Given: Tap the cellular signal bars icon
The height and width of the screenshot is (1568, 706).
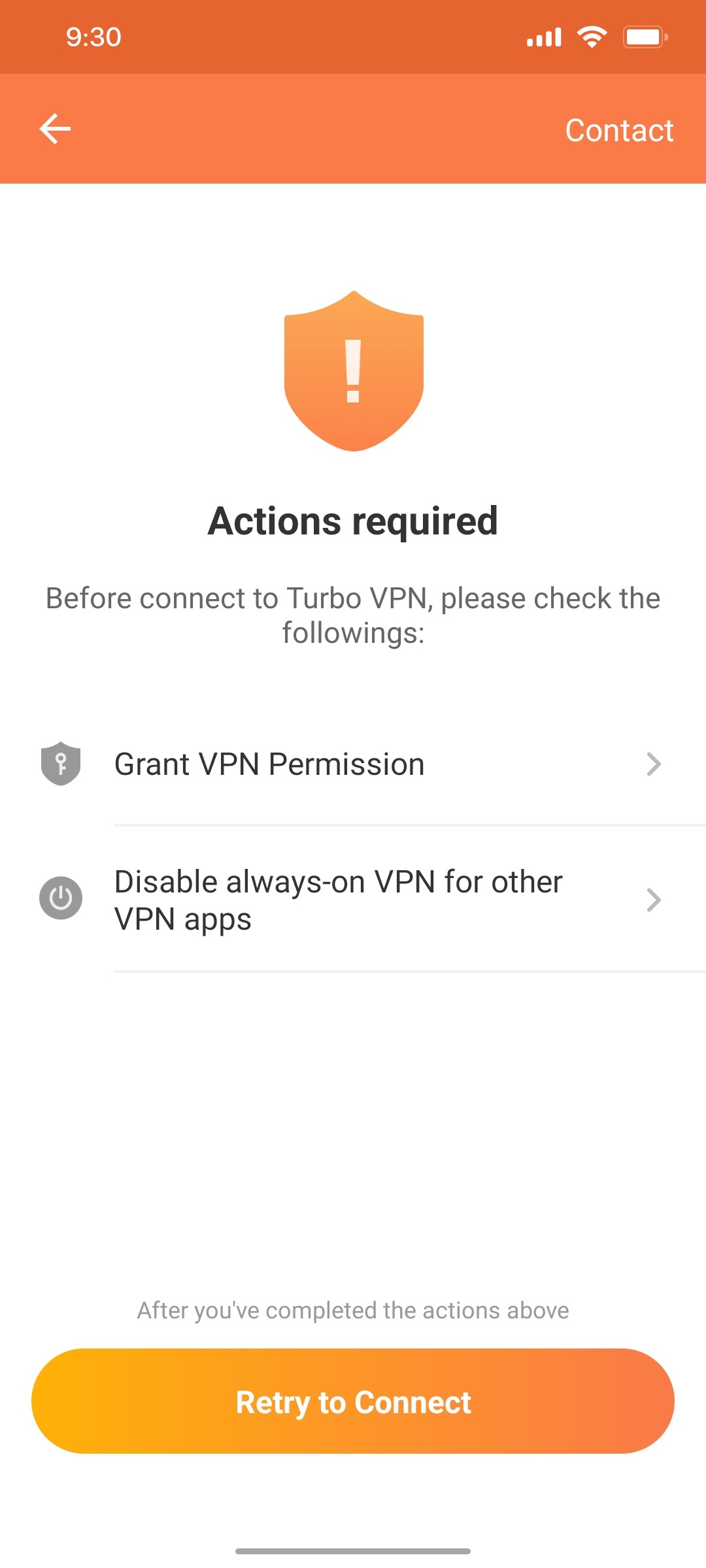Looking at the screenshot, I should pyautogui.click(x=545, y=37).
